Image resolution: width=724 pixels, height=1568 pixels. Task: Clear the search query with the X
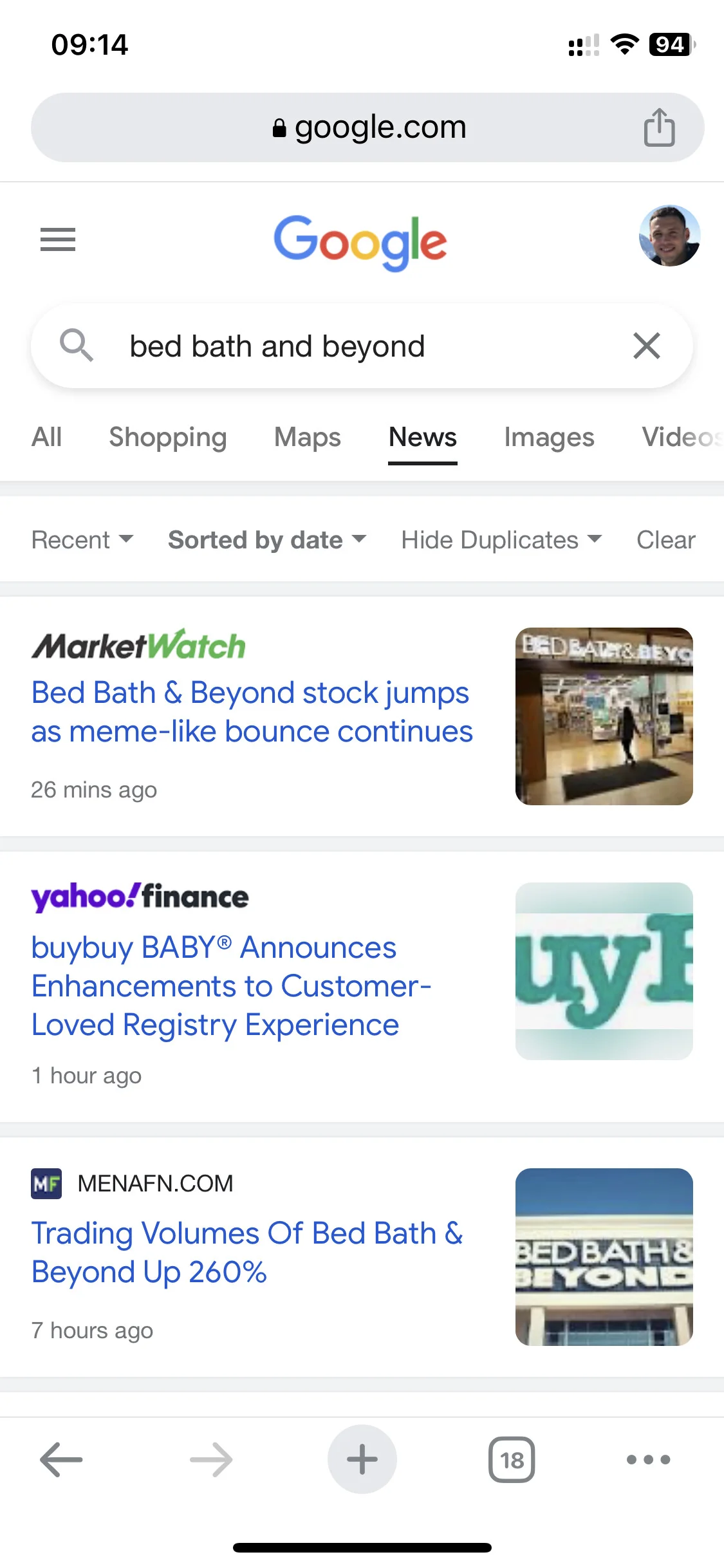646,346
